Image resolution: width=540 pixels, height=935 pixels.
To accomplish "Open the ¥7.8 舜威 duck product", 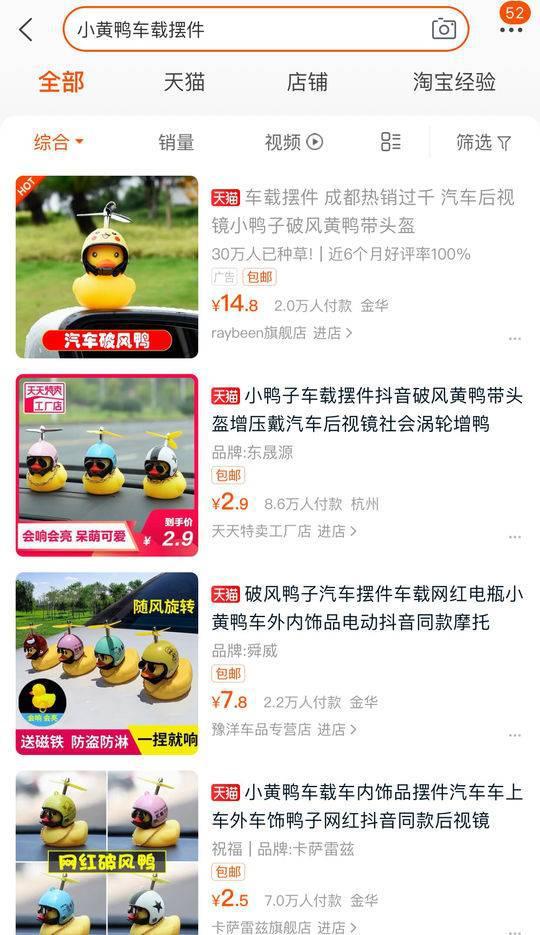I will [270, 663].
